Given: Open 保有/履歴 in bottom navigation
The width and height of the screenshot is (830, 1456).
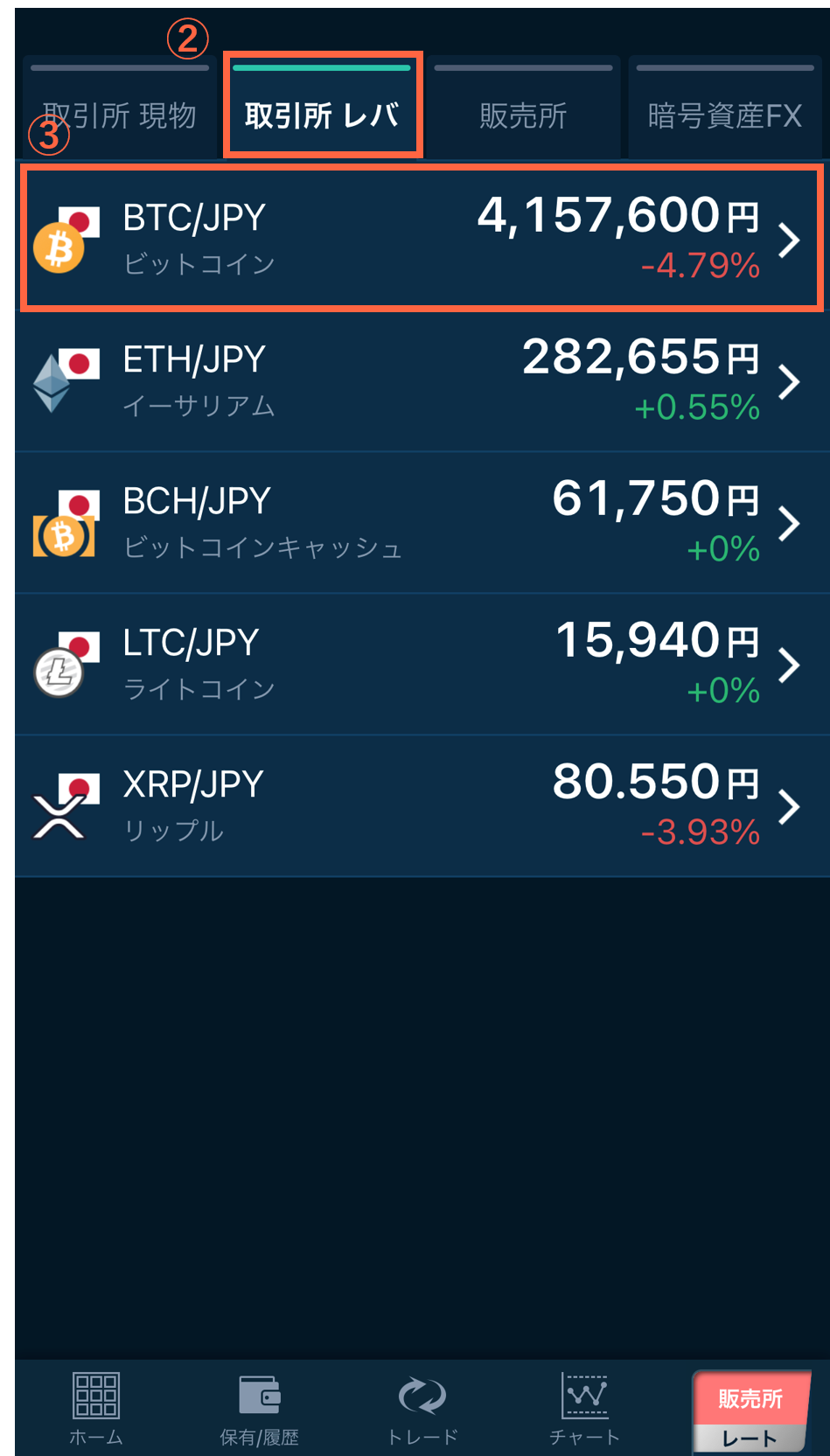Looking at the screenshot, I should coord(260,1408).
